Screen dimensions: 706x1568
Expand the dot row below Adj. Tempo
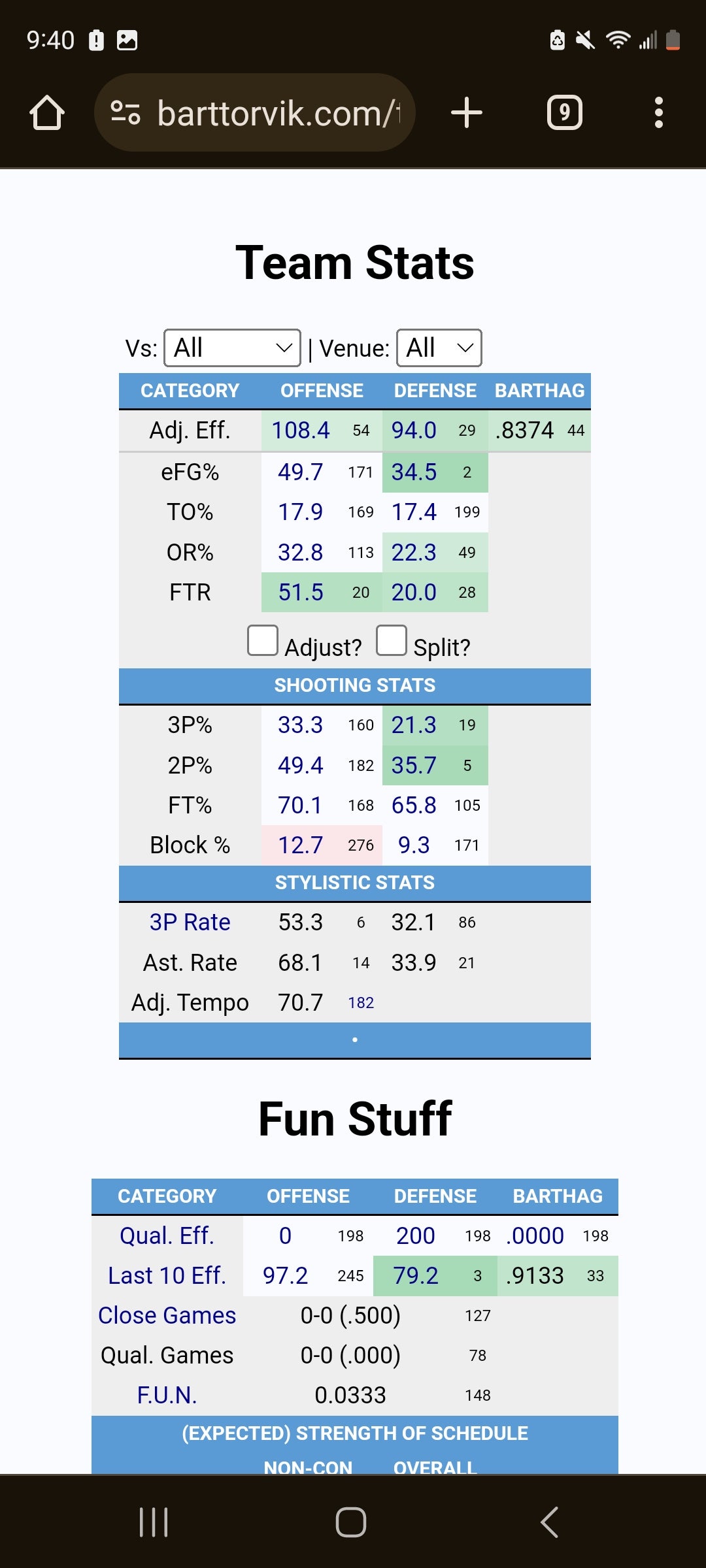coord(354,1039)
